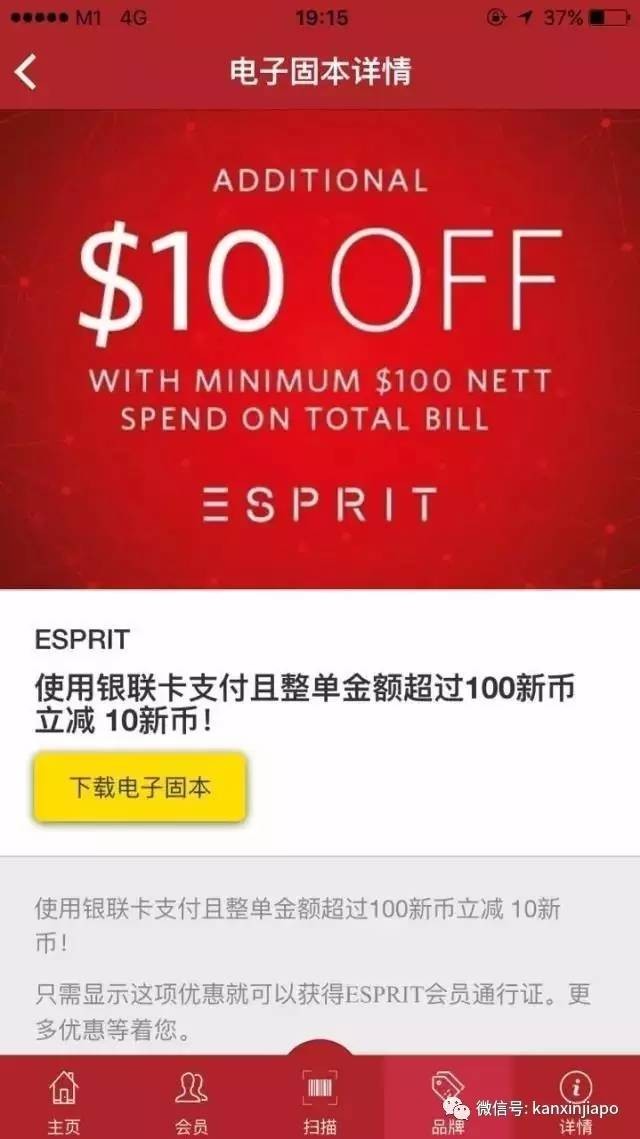Open the 会员 tab
Image resolution: width=640 pixels, height=1139 pixels.
[191, 1099]
